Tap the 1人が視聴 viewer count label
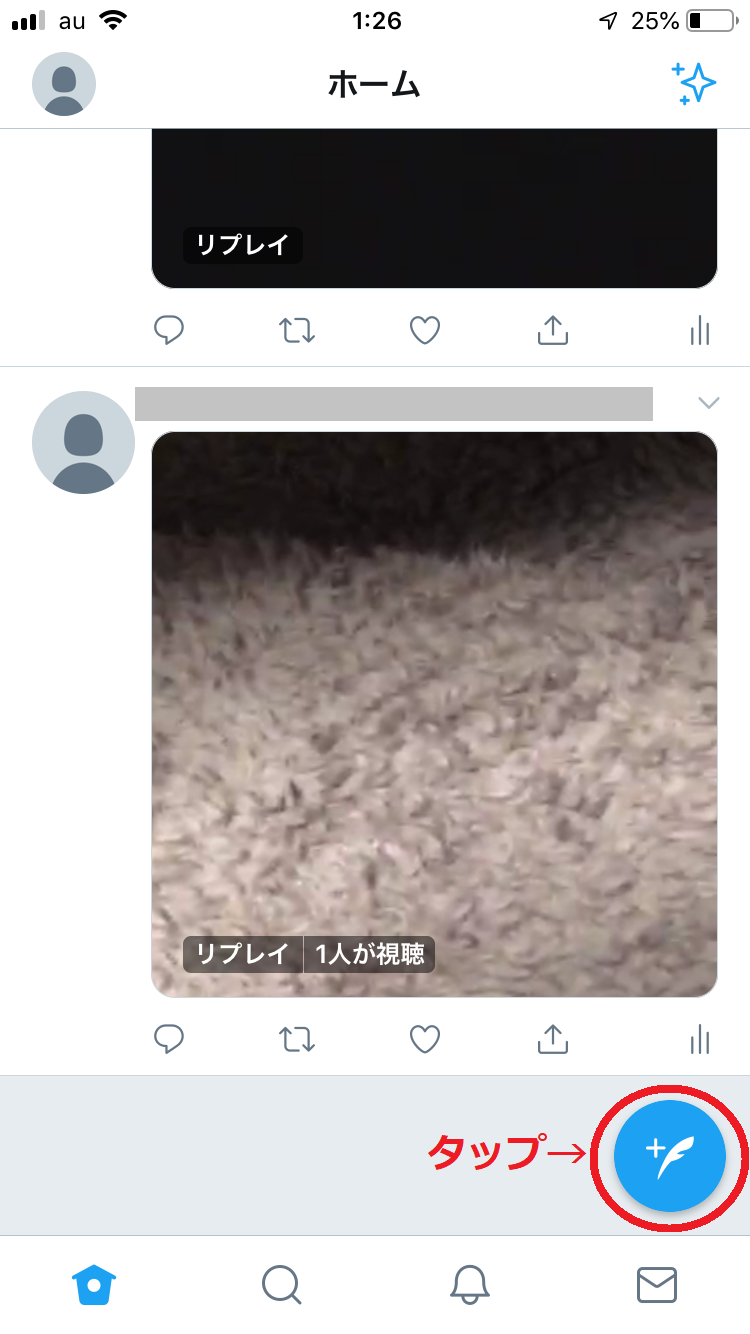Screen dimensions: 750x1334 371,955
